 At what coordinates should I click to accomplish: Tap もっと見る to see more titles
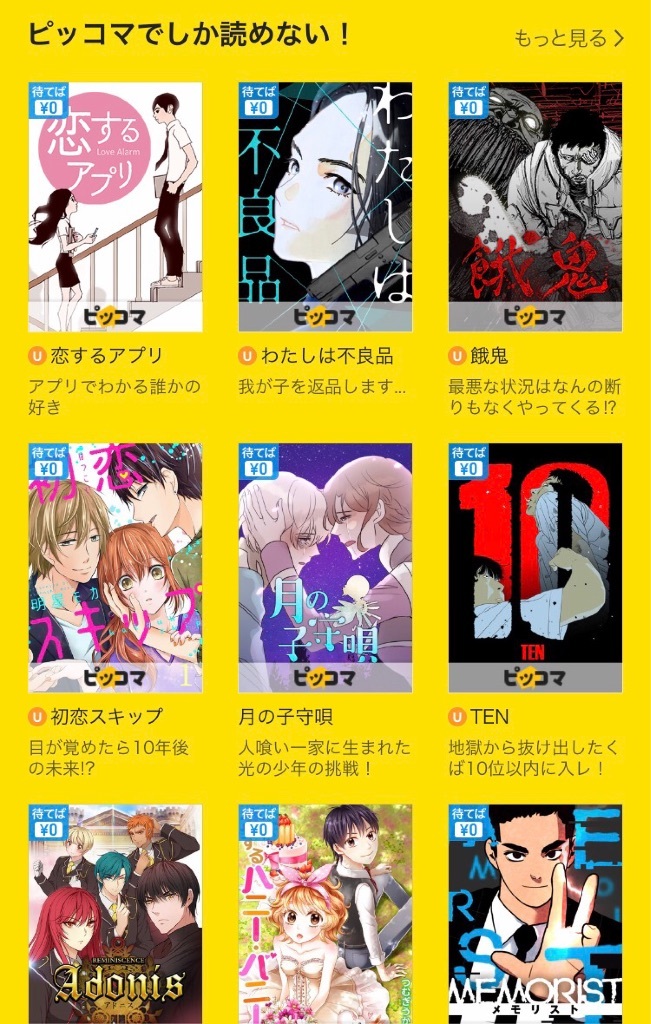click(568, 39)
